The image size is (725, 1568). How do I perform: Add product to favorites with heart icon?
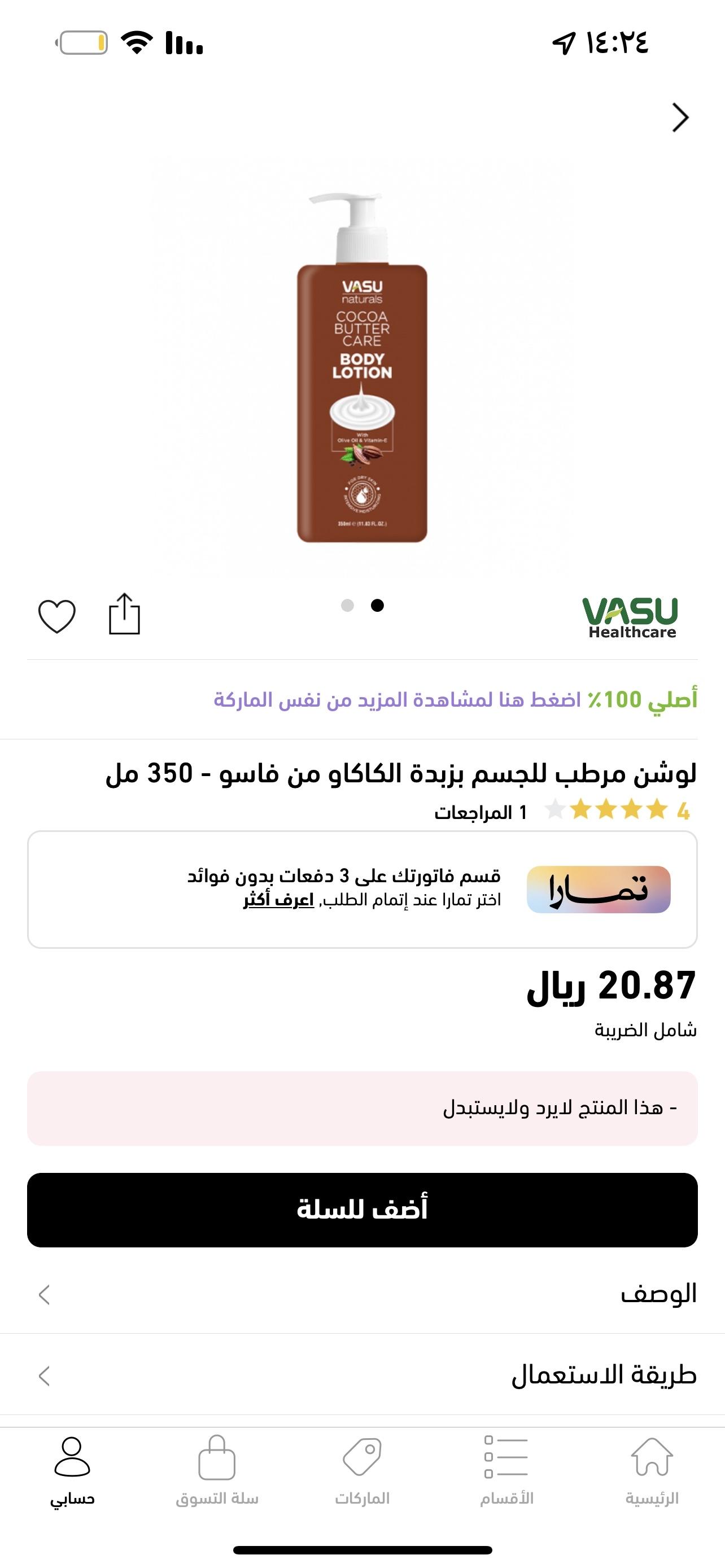point(56,615)
